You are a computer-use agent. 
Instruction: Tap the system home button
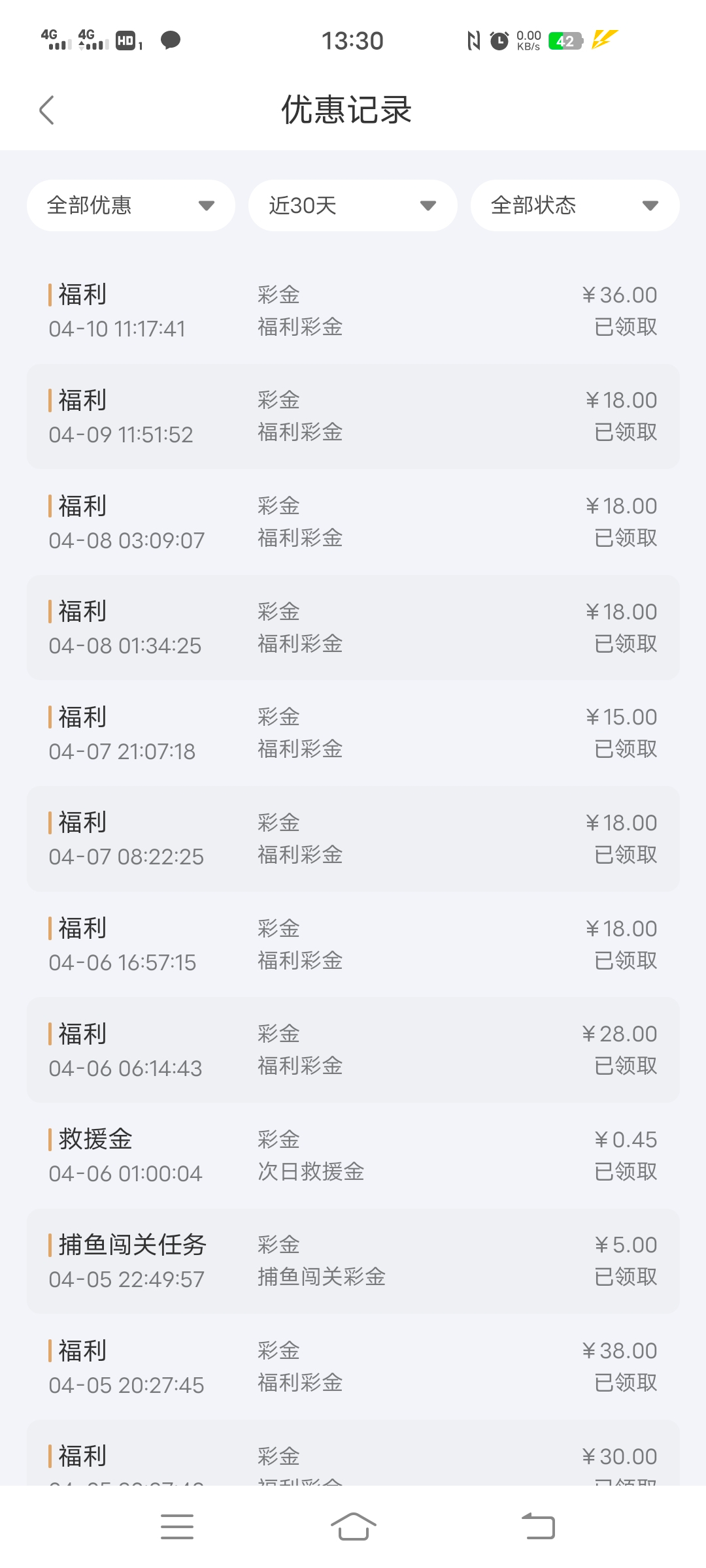click(x=353, y=1526)
